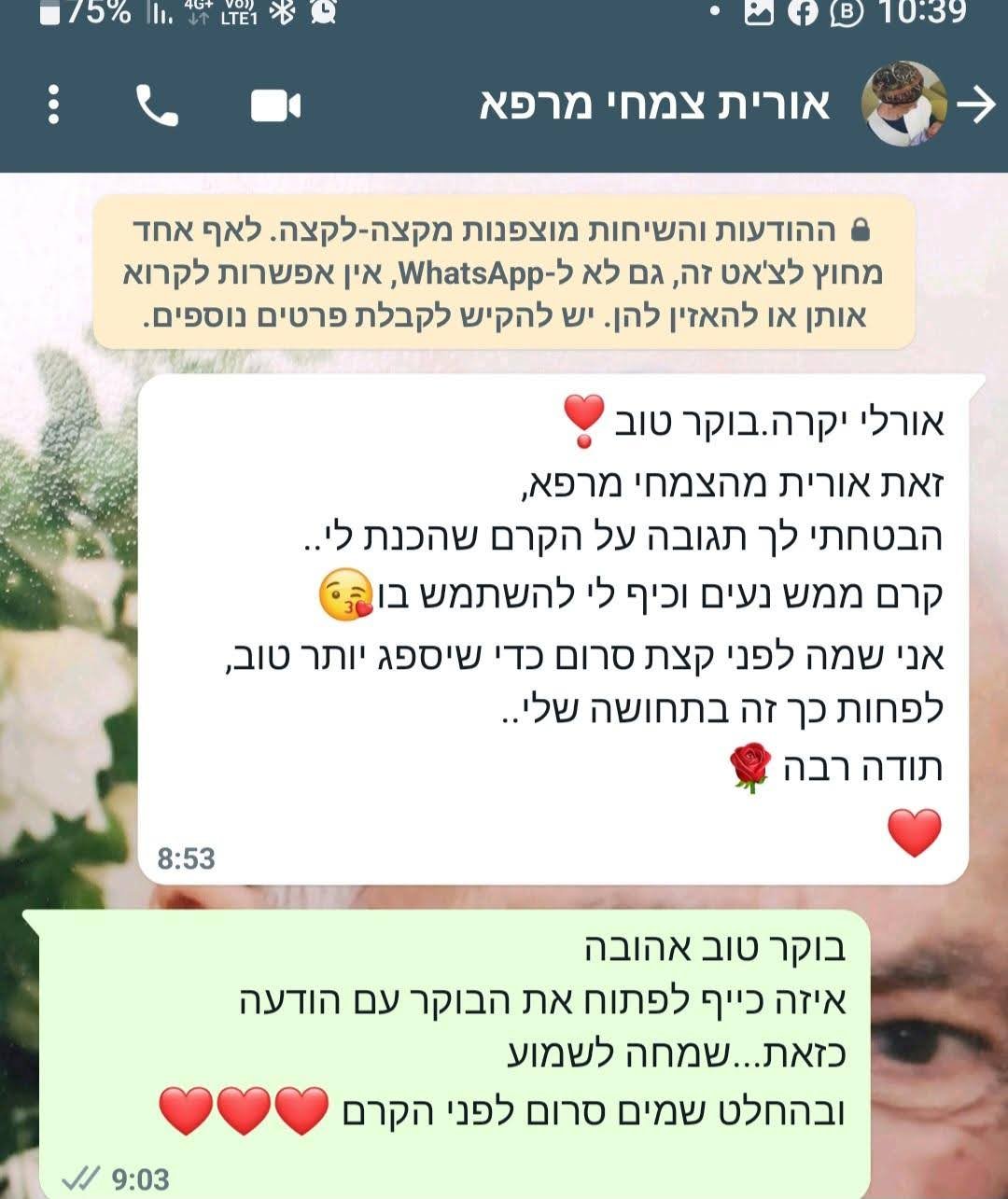Open אורית's profile picture
1008x1199 pixels.
click(903, 105)
